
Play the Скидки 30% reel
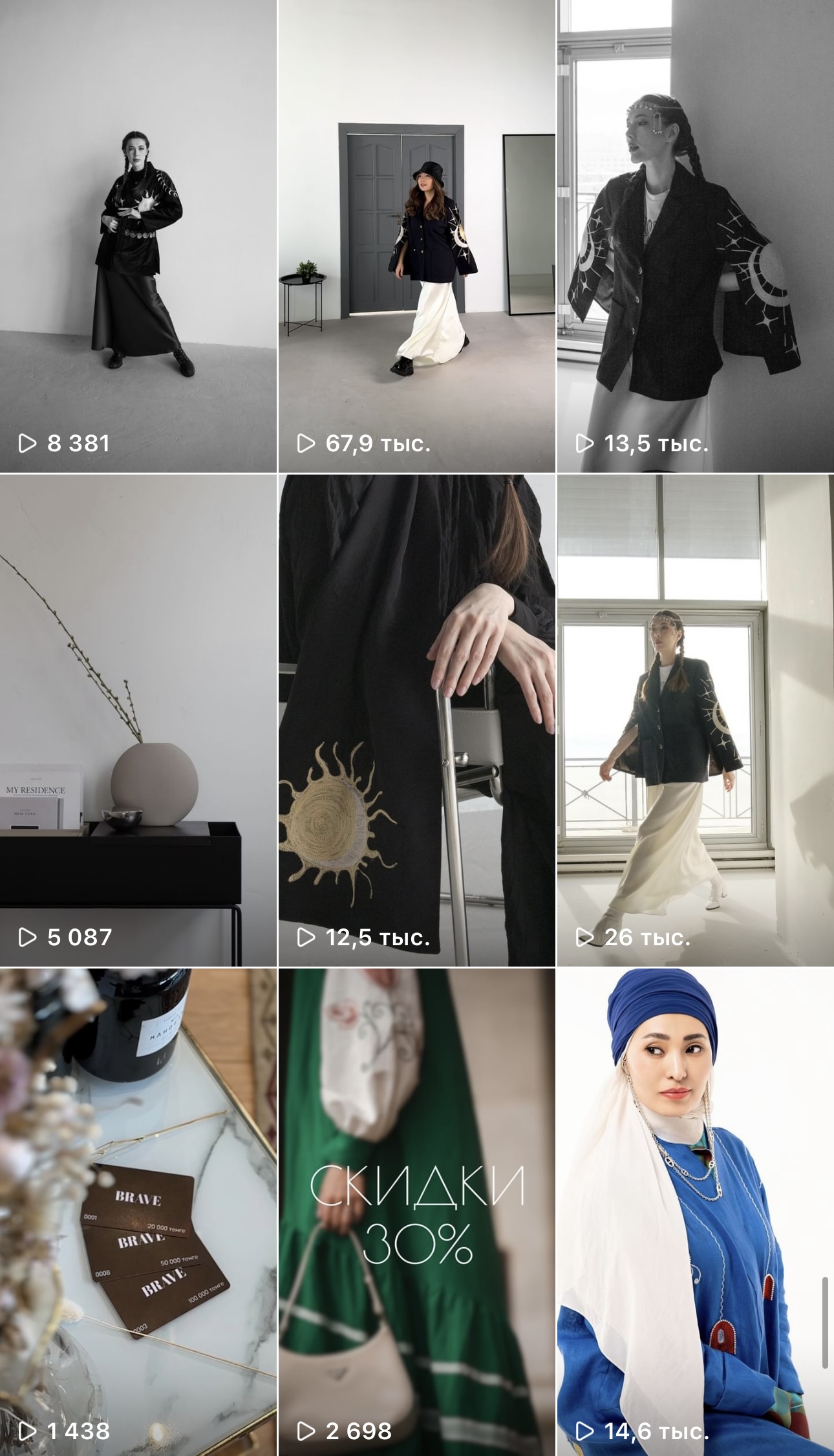coord(416,1212)
